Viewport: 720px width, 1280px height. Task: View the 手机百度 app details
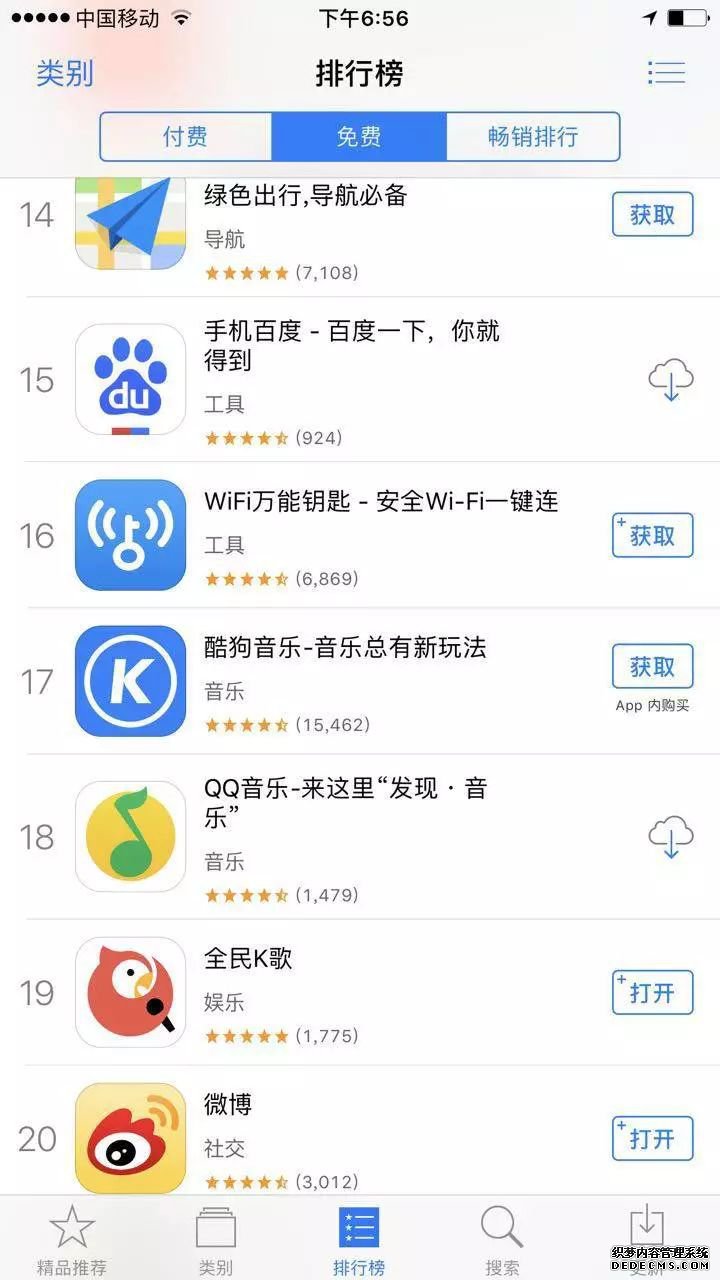(351, 345)
